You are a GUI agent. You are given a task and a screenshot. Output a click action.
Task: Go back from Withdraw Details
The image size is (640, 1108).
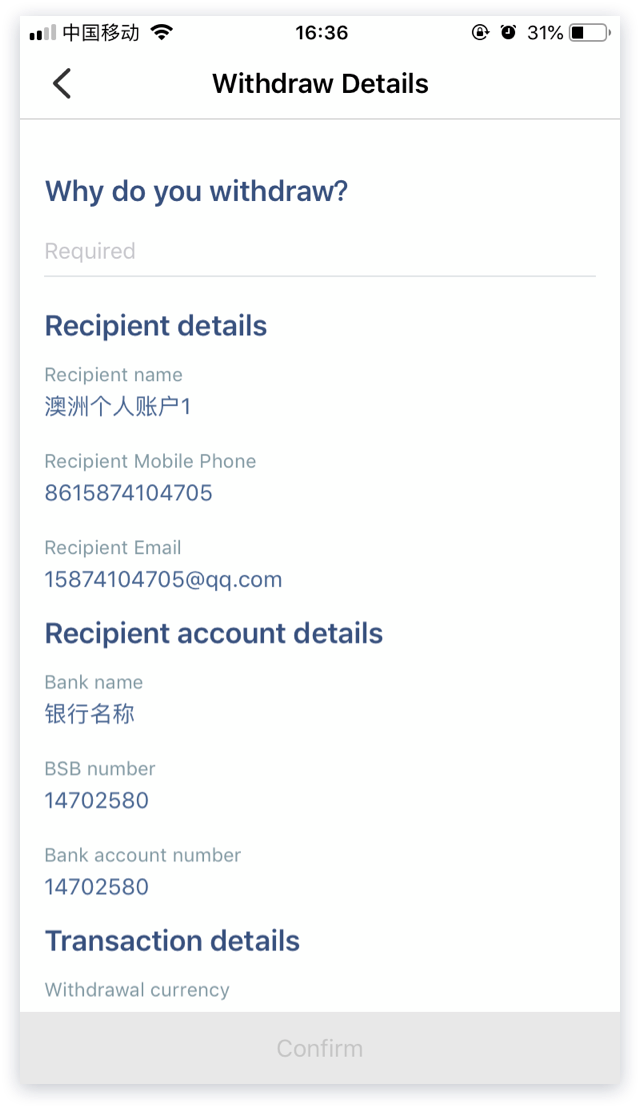point(62,83)
